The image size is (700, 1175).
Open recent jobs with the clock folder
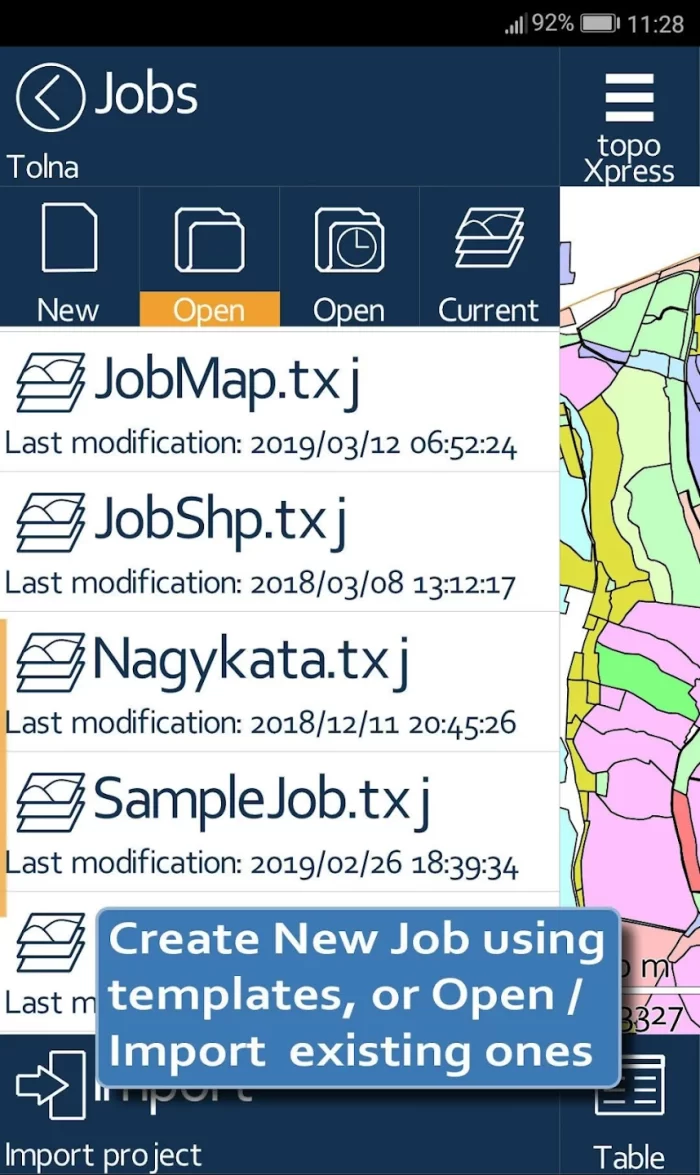click(349, 258)
